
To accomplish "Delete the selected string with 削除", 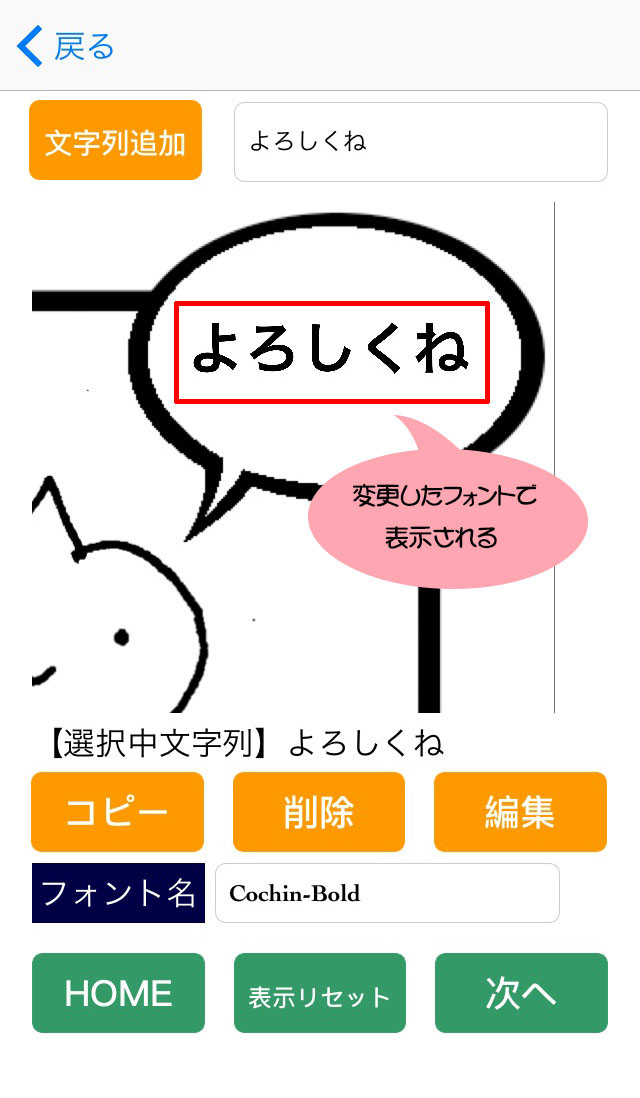I will 318,812.
